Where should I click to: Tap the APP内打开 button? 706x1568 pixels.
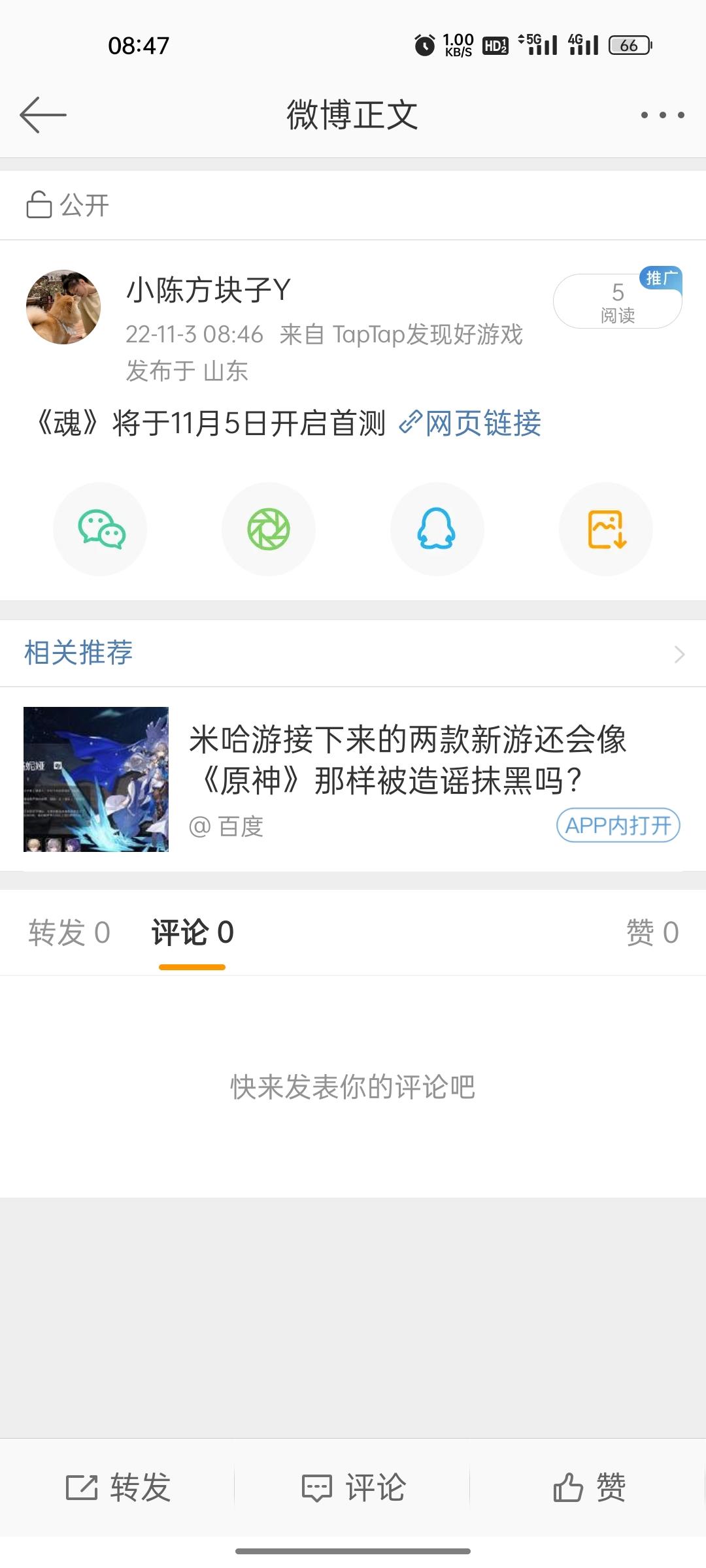pyautogui.click(x=618, y=826)
